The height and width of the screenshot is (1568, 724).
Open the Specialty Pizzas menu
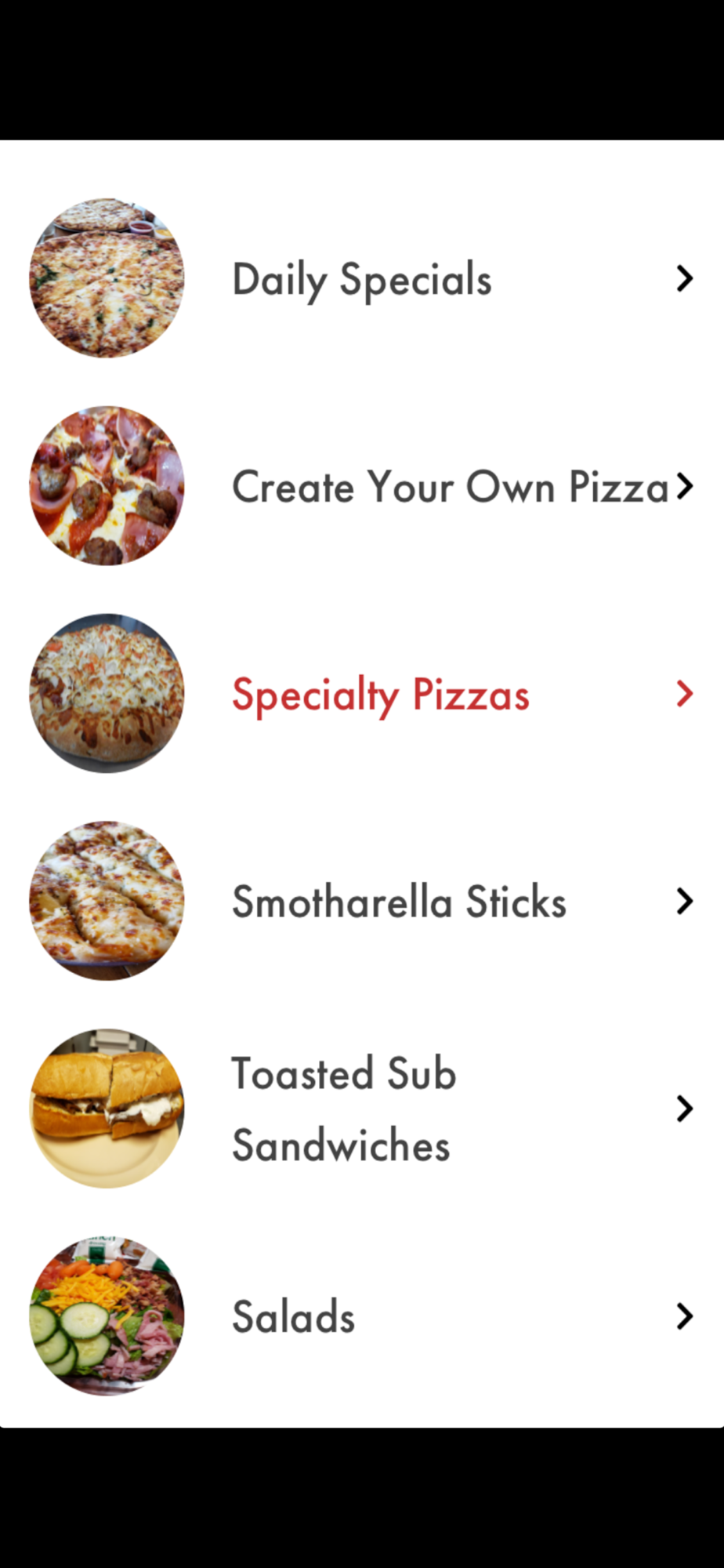(x=381, y=695)
